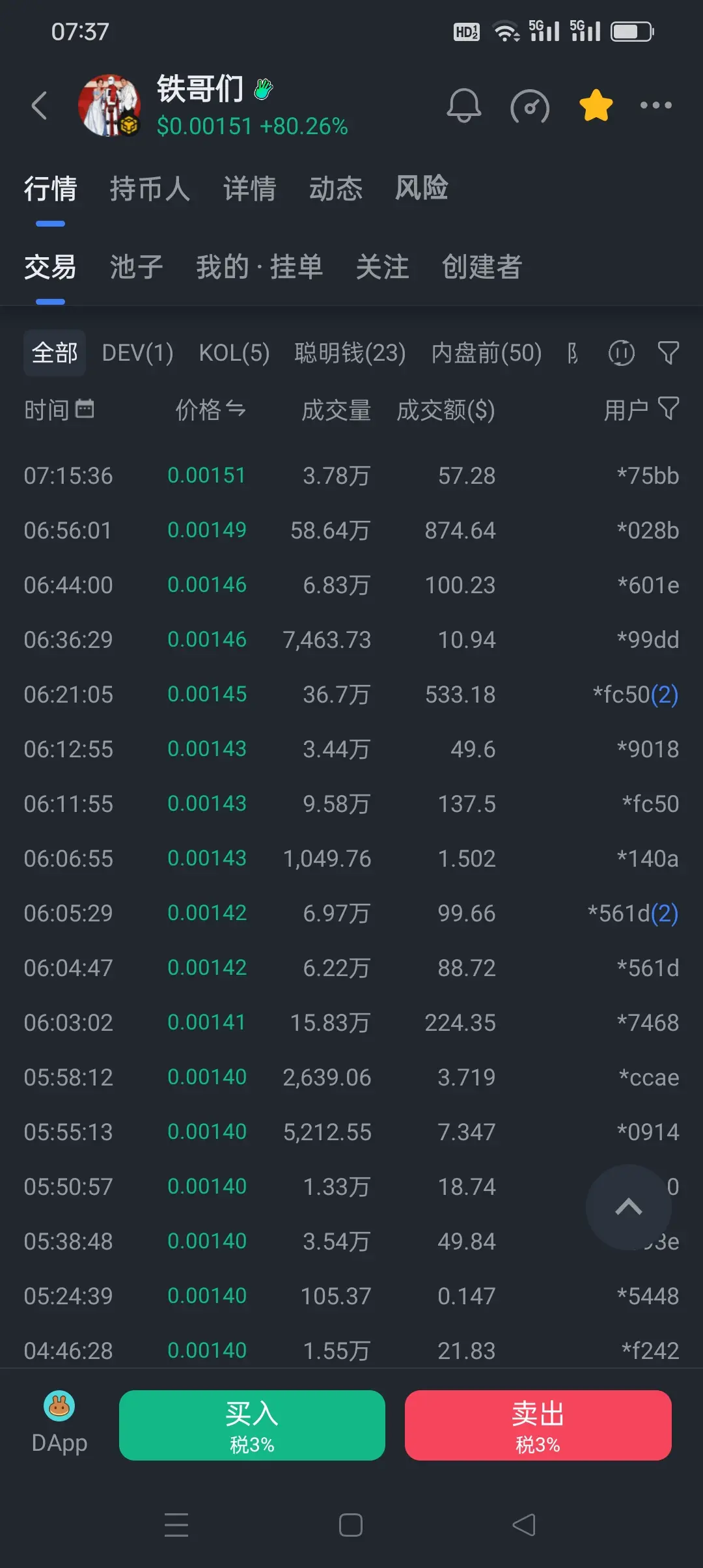Open the funnel filter beside the chips

point(669,353)
